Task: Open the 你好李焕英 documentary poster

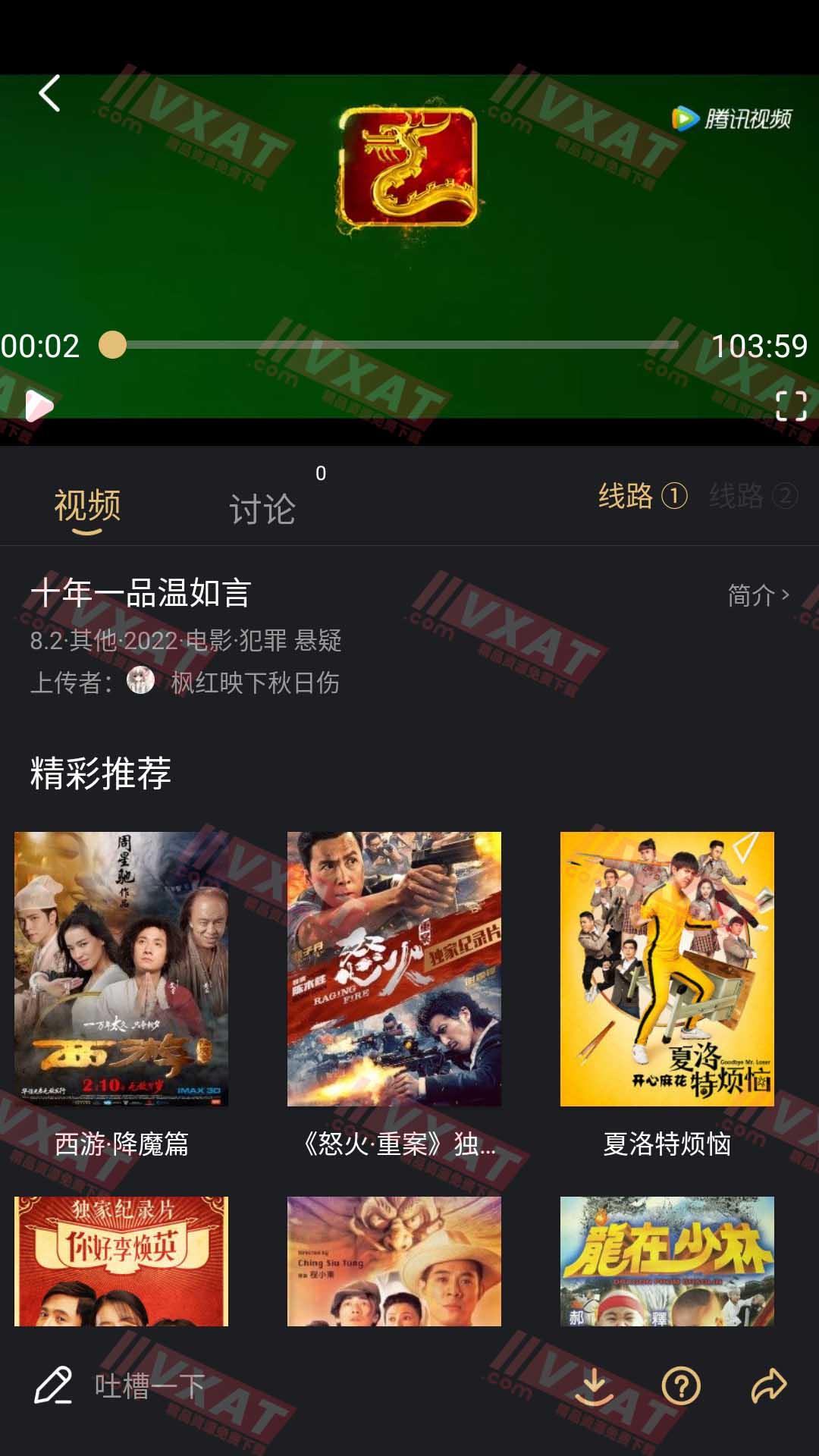Action: click(x=121, y=1261)
